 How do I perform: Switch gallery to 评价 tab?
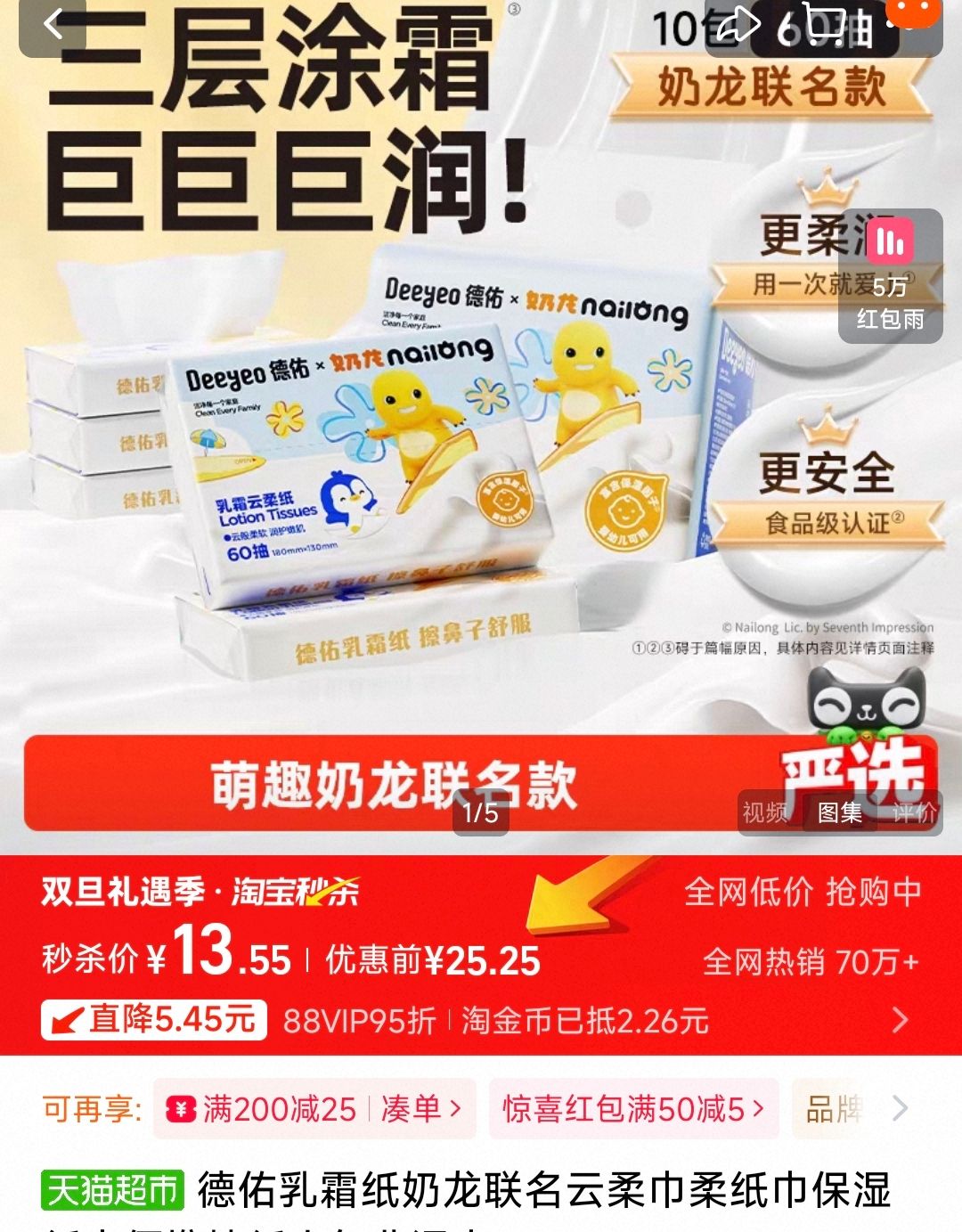point(913,812)
